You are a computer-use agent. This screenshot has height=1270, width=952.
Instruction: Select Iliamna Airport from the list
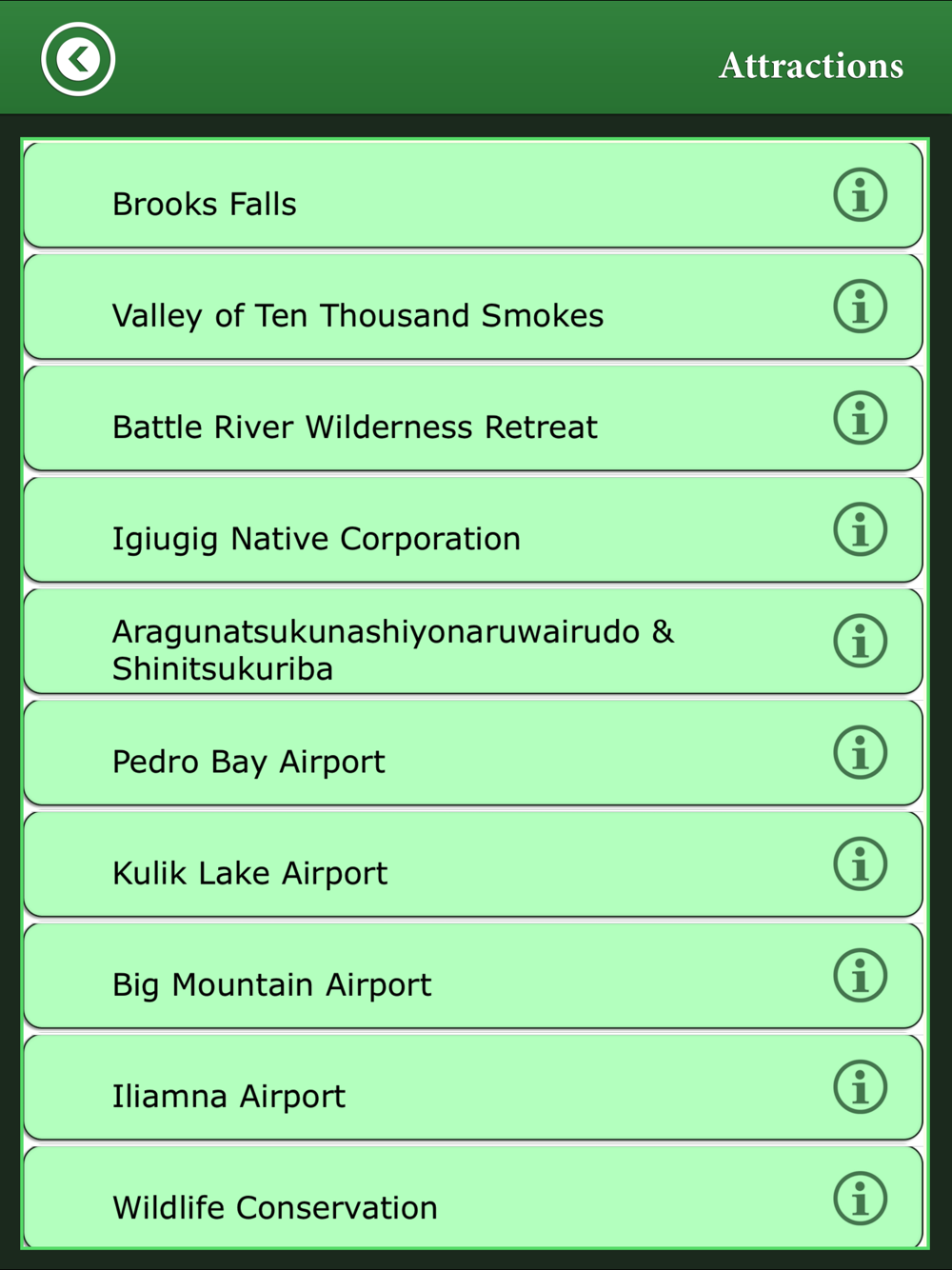(x=228, y=1096)
